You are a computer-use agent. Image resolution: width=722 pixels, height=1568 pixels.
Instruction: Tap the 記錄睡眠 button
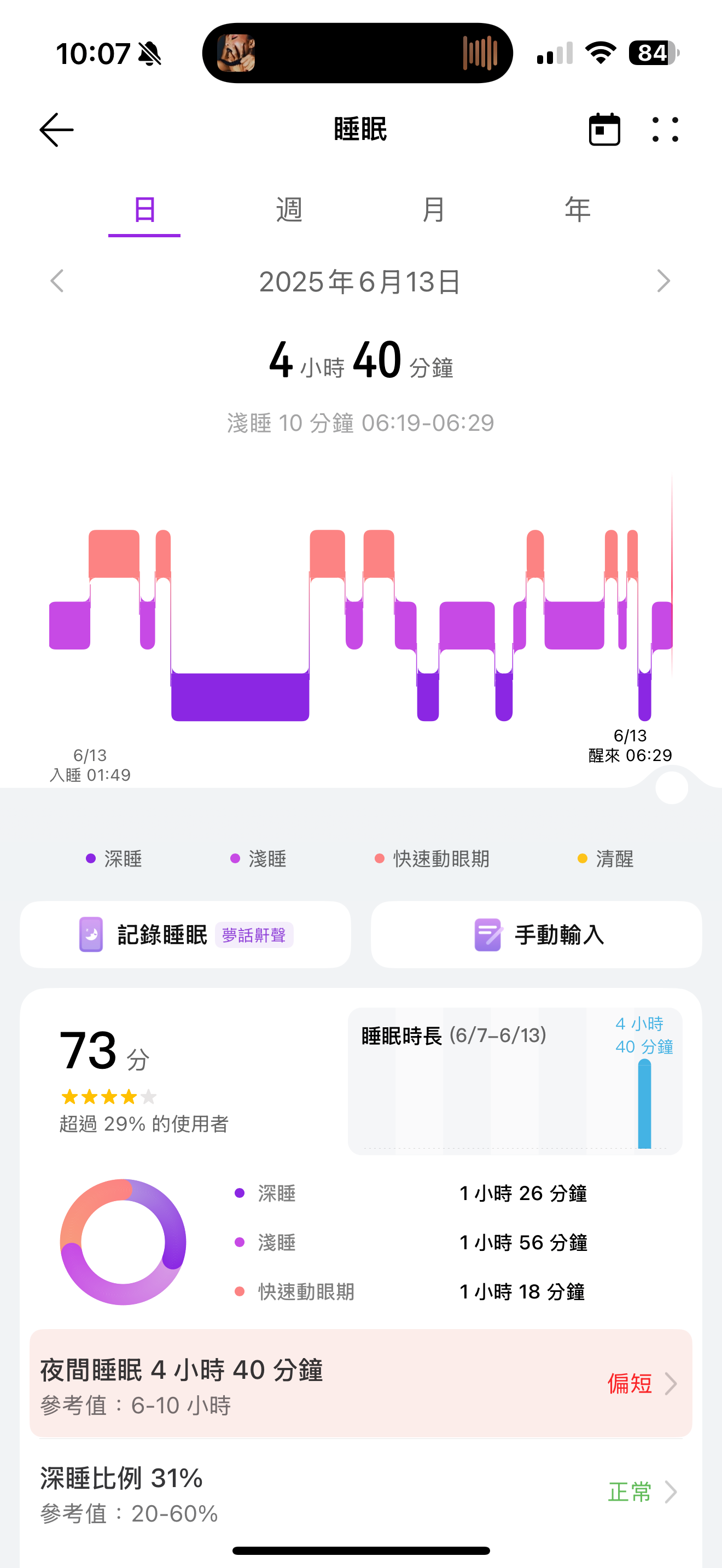185,934
